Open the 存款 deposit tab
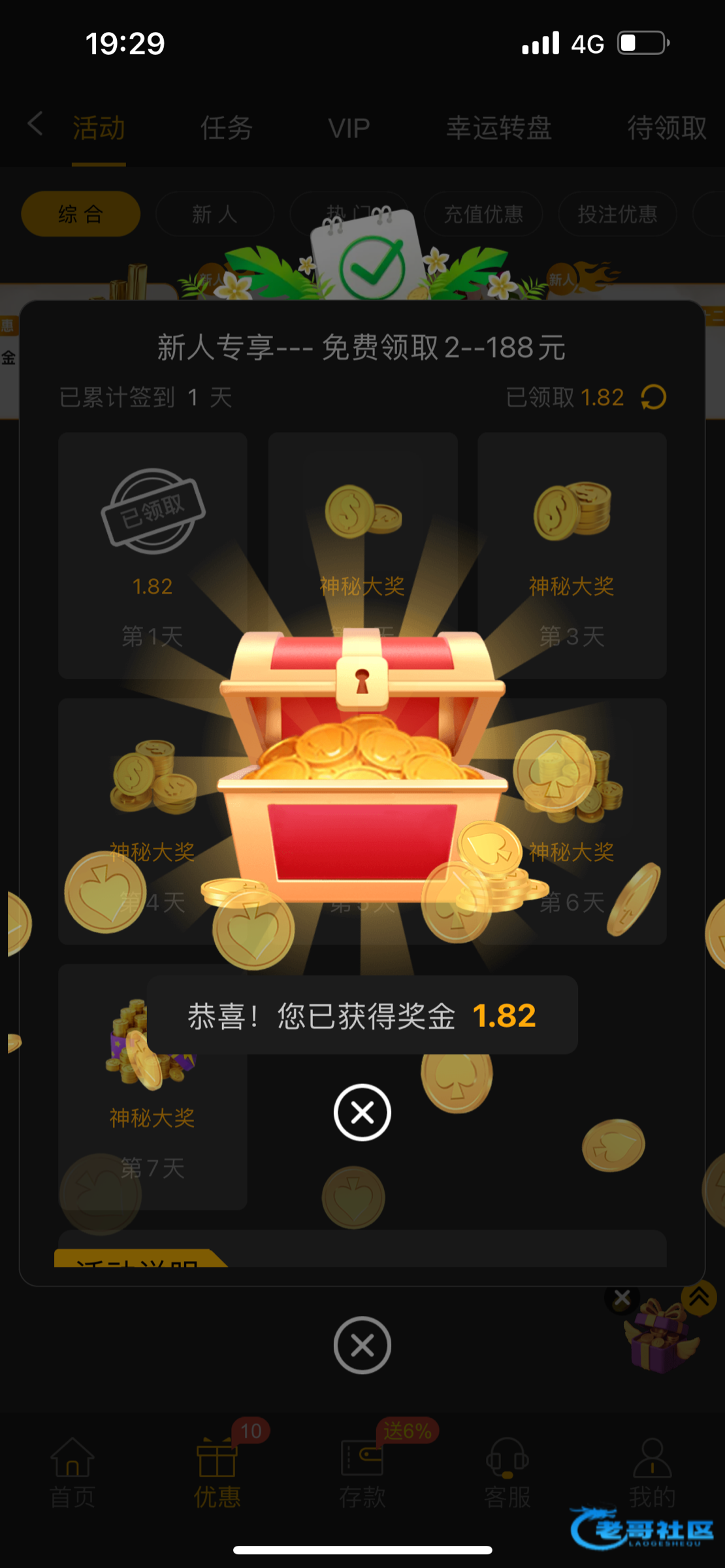Screen dimensions: 725x1568 point(362,1473)
